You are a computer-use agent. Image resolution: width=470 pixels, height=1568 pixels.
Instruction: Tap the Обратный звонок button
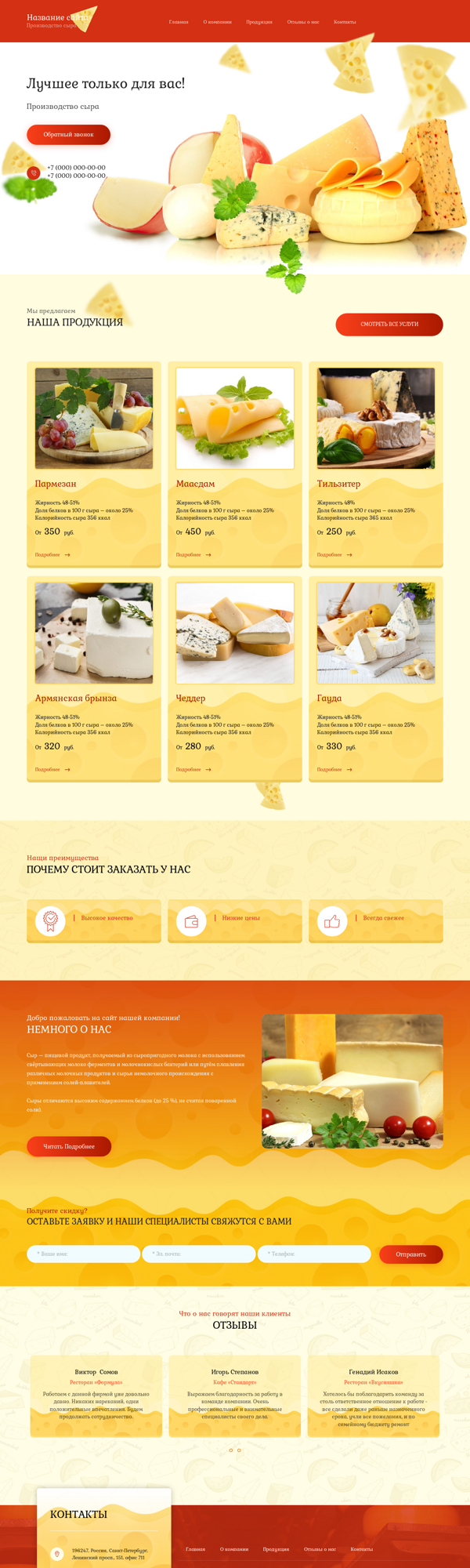(x=68, y=135)
